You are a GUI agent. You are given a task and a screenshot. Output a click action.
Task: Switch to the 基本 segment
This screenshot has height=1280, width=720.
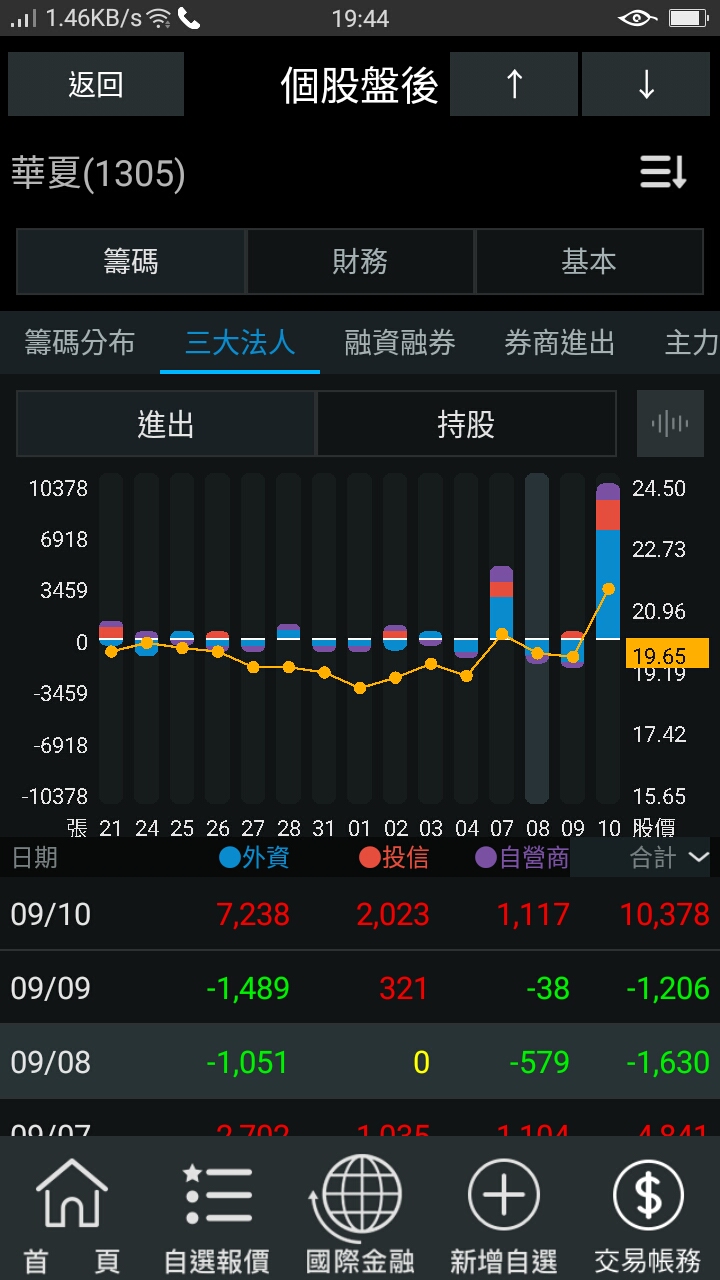pos(588,262)
